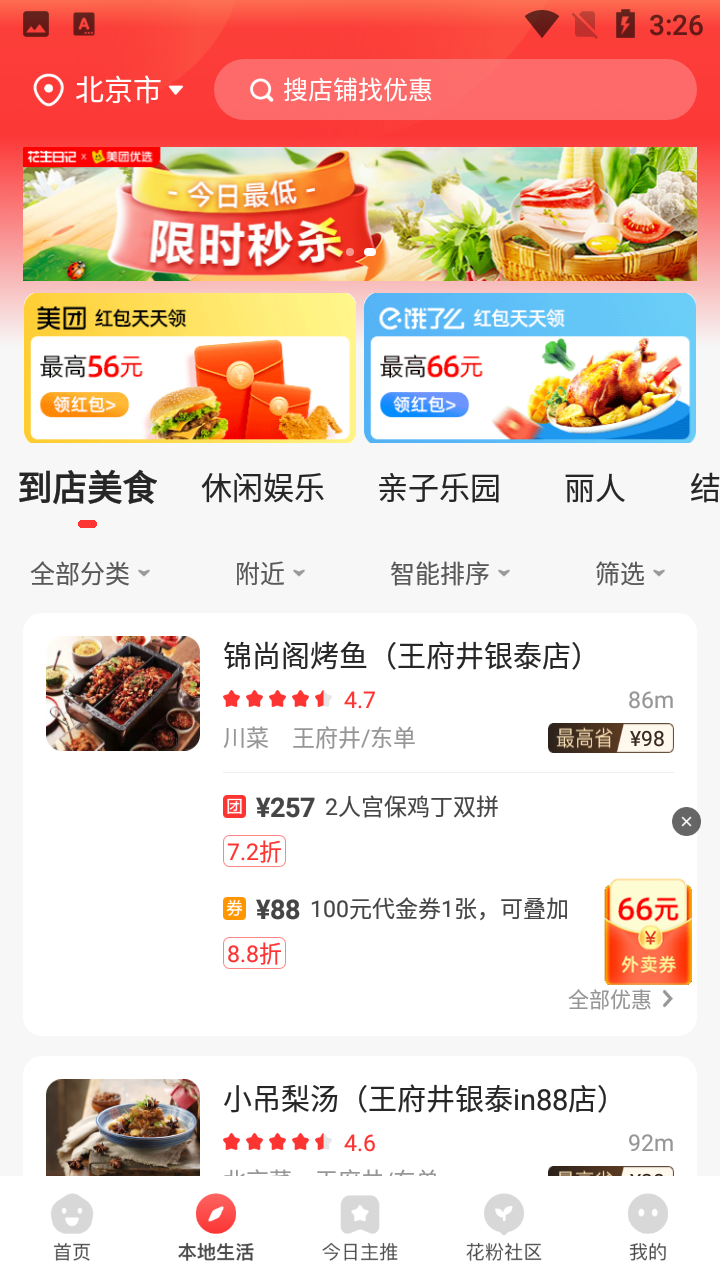Screen dimensions: 720x1280
Task: Tap the 搜店铺找优惠 search box
Action: point(455,90)
